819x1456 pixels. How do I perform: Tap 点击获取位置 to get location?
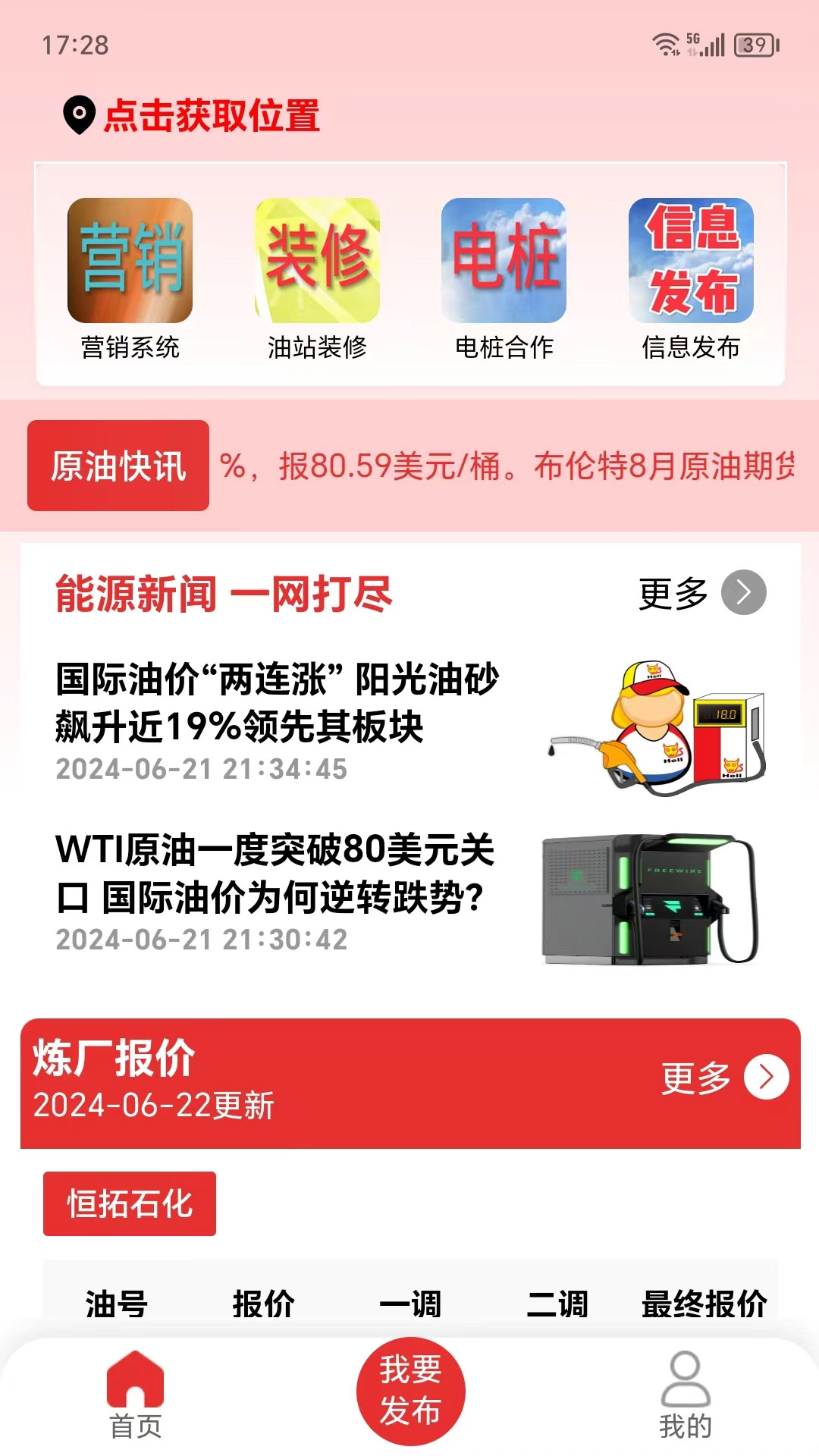pyautogui.click(x=211, y=116)
